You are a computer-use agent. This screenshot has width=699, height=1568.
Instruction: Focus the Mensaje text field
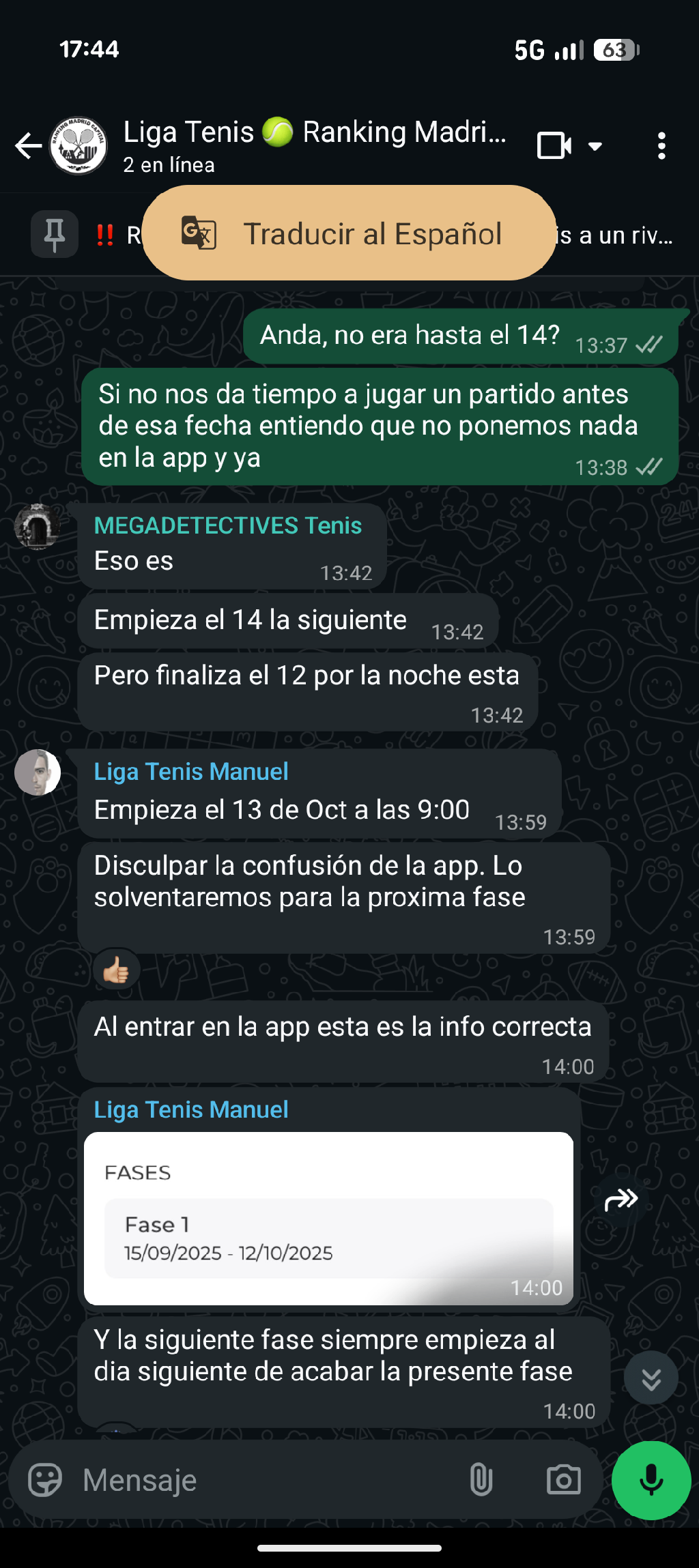pos(266,1480)
